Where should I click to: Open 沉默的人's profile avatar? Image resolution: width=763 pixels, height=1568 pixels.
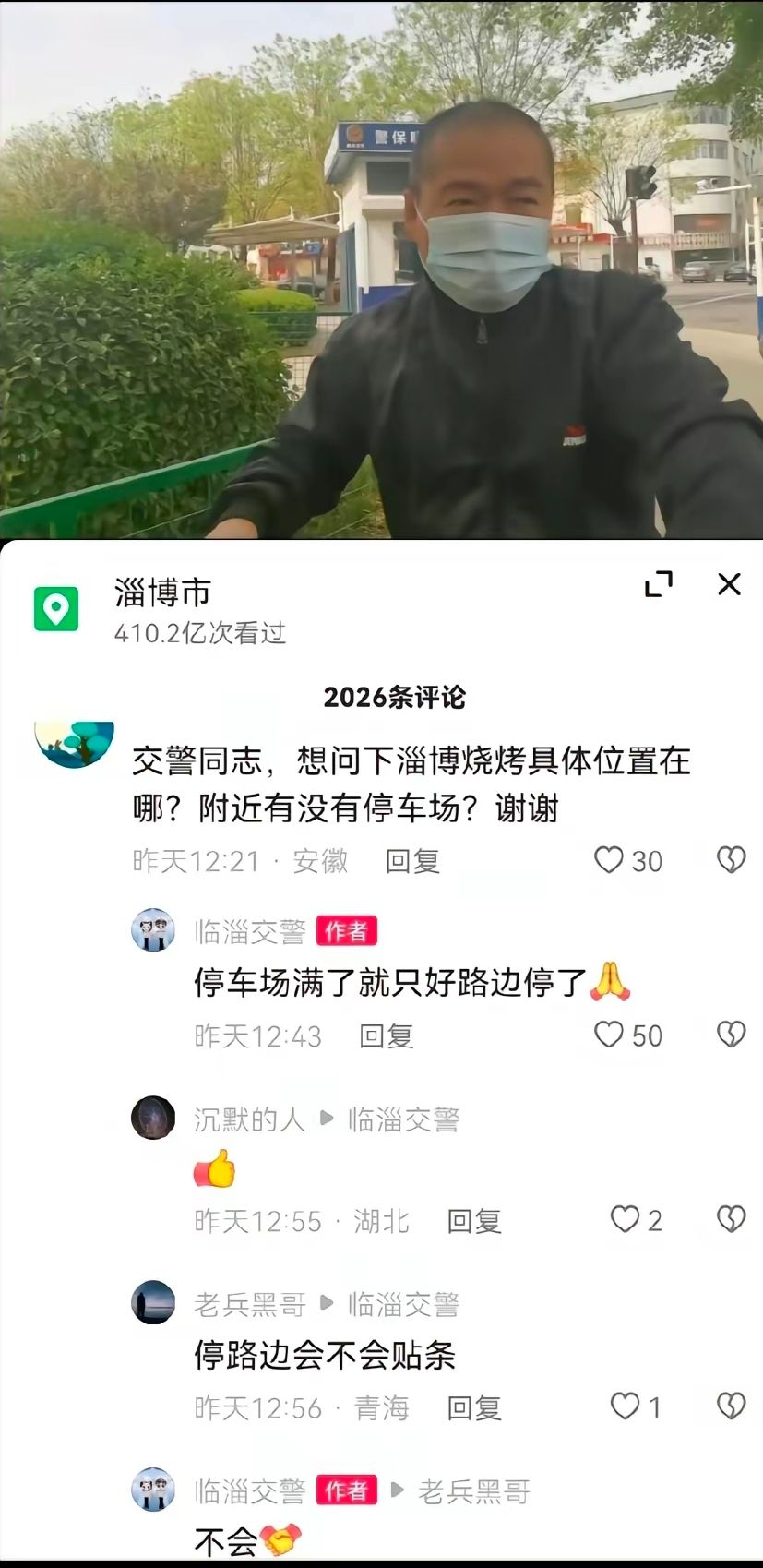point(153,1118)
